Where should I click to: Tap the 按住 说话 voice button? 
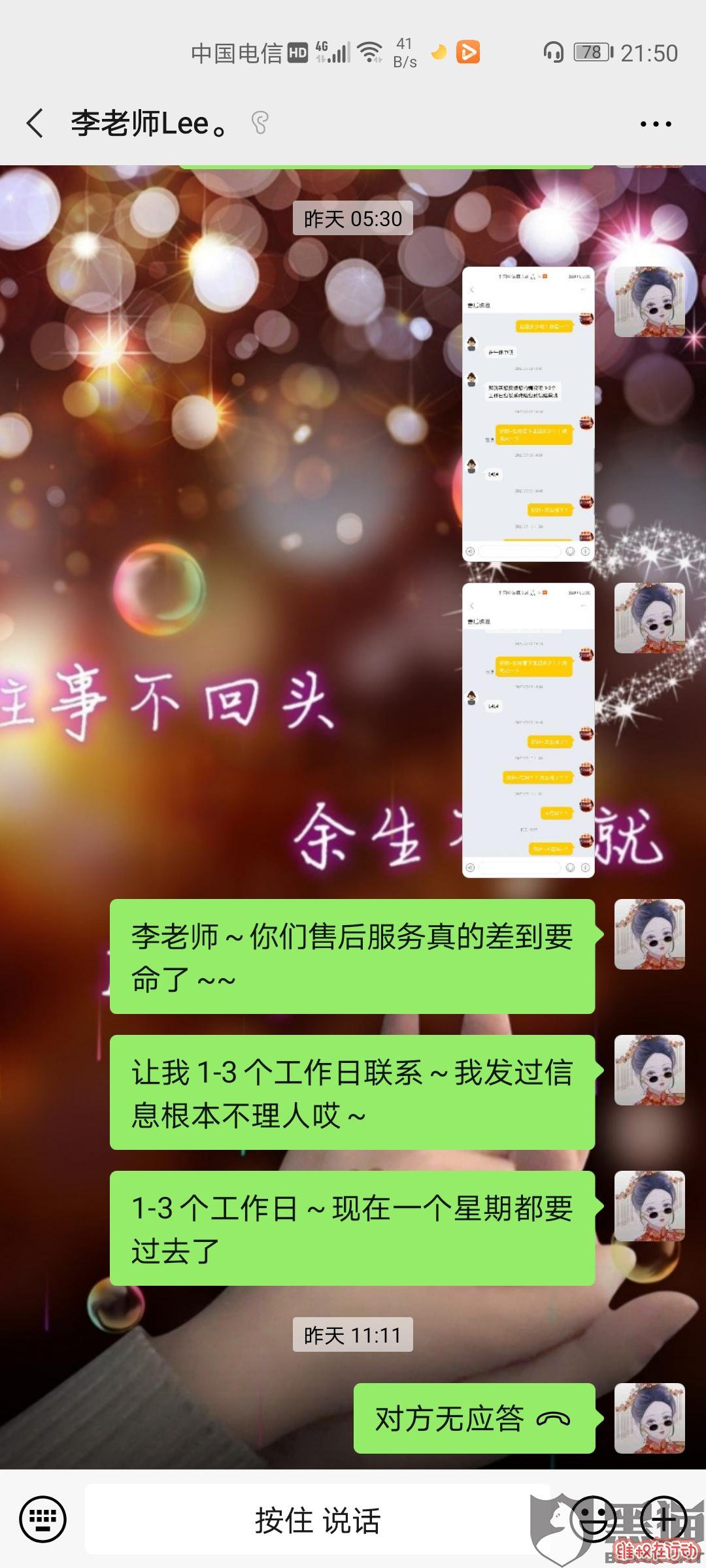(317, 1520)
